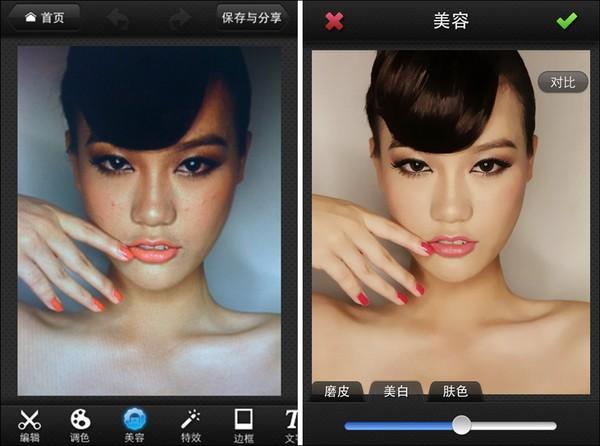Viewport: 600px width, 446px height.
Task: Open the 编辑 scissors tool
Action: coord(29,424)
